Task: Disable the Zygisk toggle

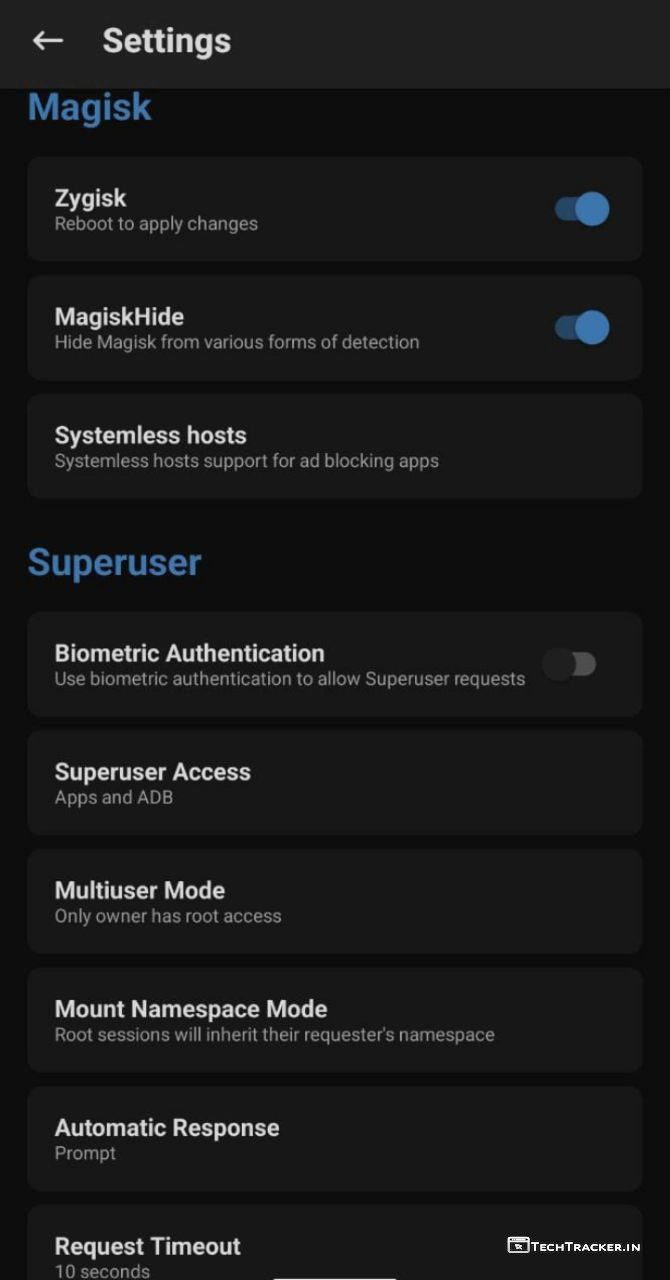Action: point(582,209)
